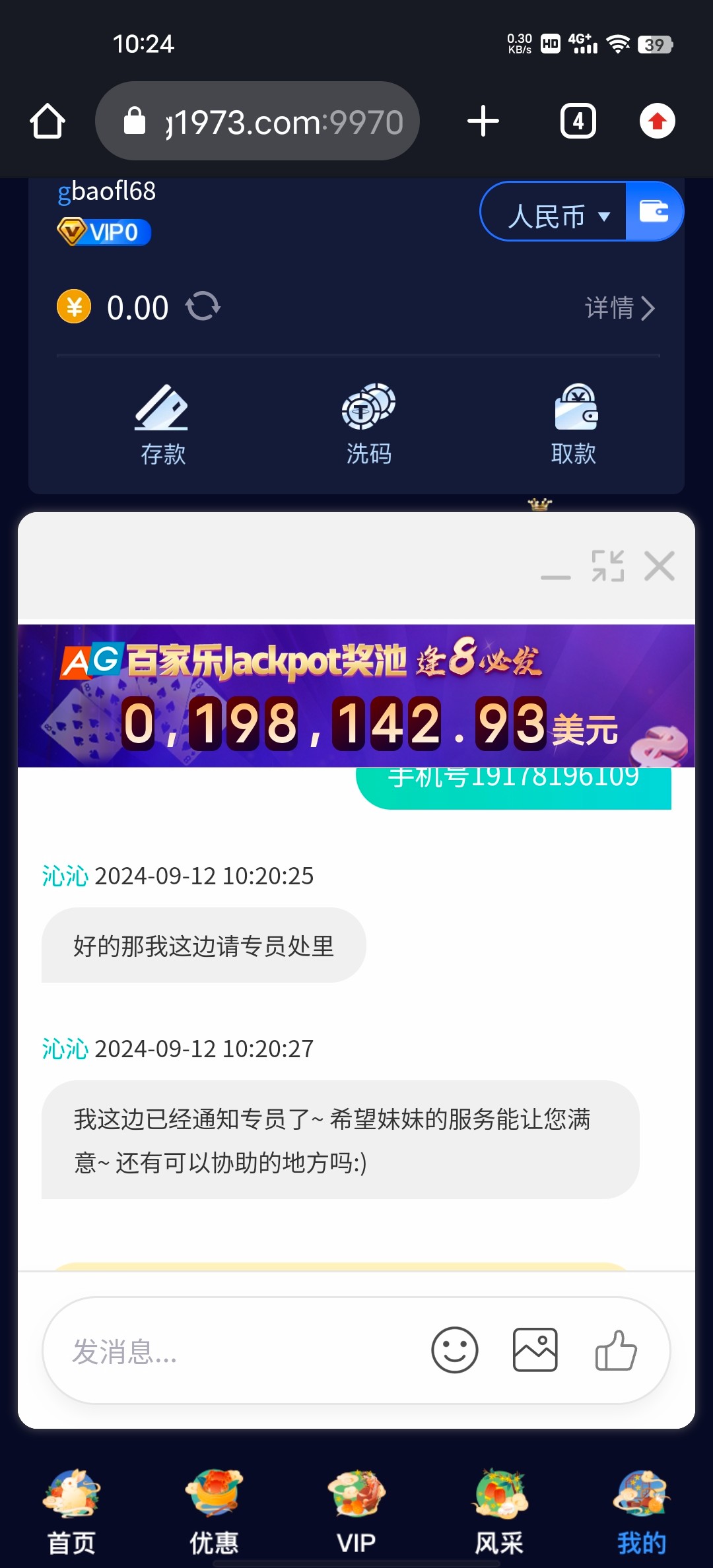Open the emoji picker
713x1568 pixels.
click(454, 1350)
